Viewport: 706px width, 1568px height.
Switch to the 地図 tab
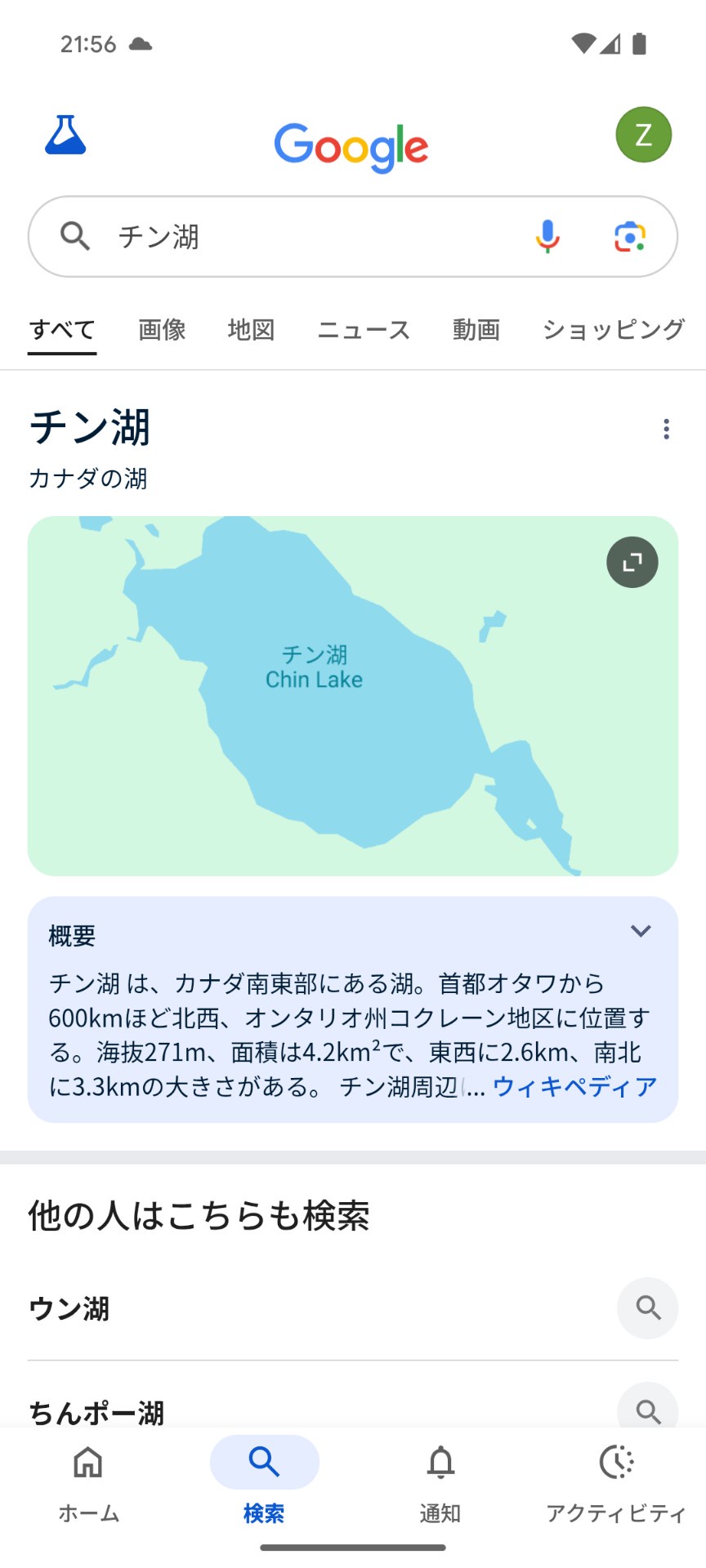[251, 330]
